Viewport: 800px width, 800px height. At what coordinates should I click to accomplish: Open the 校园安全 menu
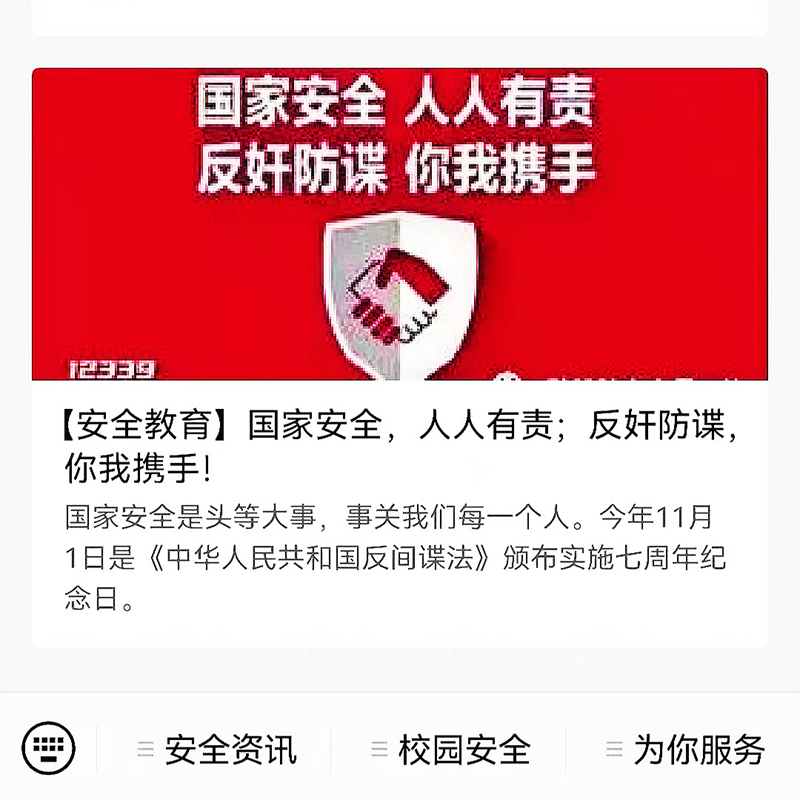pos(451,748)
